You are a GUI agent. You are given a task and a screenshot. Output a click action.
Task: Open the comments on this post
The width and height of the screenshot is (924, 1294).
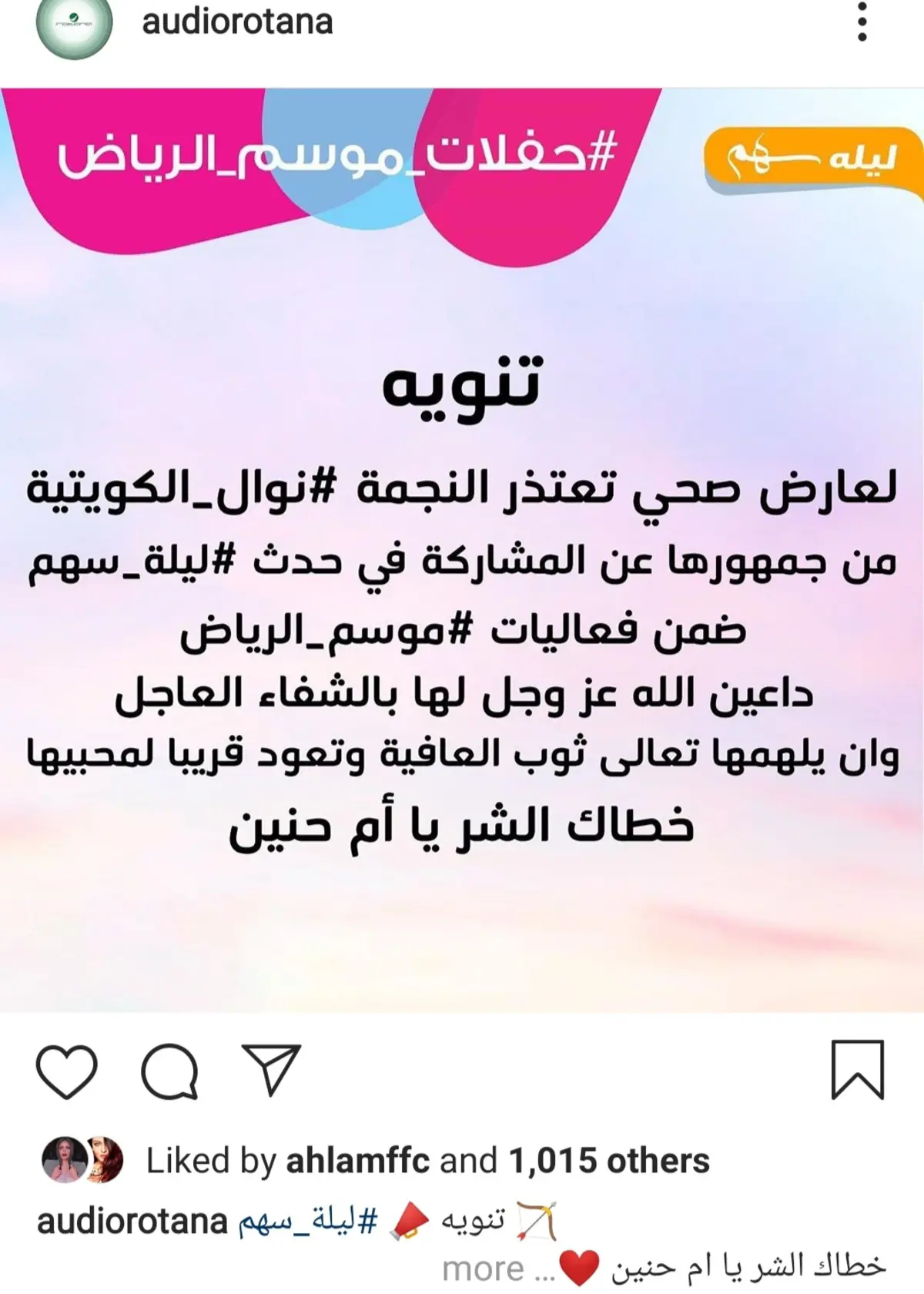(170, 1071)
